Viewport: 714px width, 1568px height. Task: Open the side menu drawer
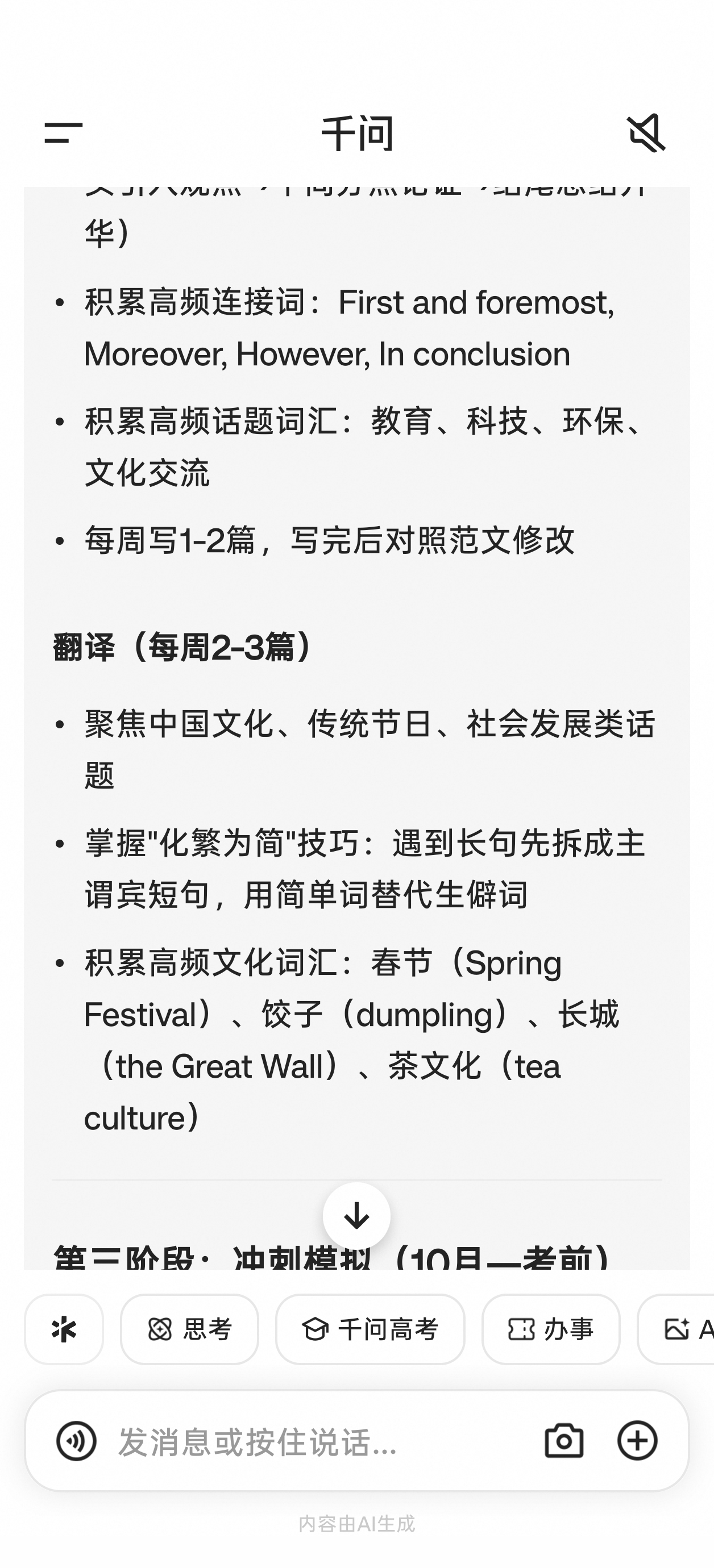pyautogui.click(x=63, y=133)
